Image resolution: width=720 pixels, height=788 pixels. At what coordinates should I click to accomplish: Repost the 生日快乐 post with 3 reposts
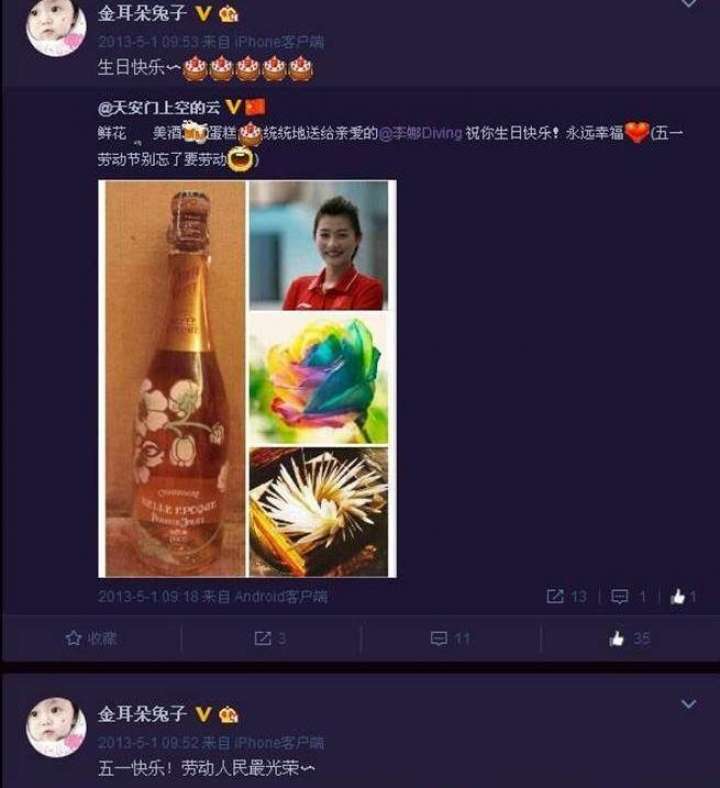pyautogui.click(x=270, y=638)
